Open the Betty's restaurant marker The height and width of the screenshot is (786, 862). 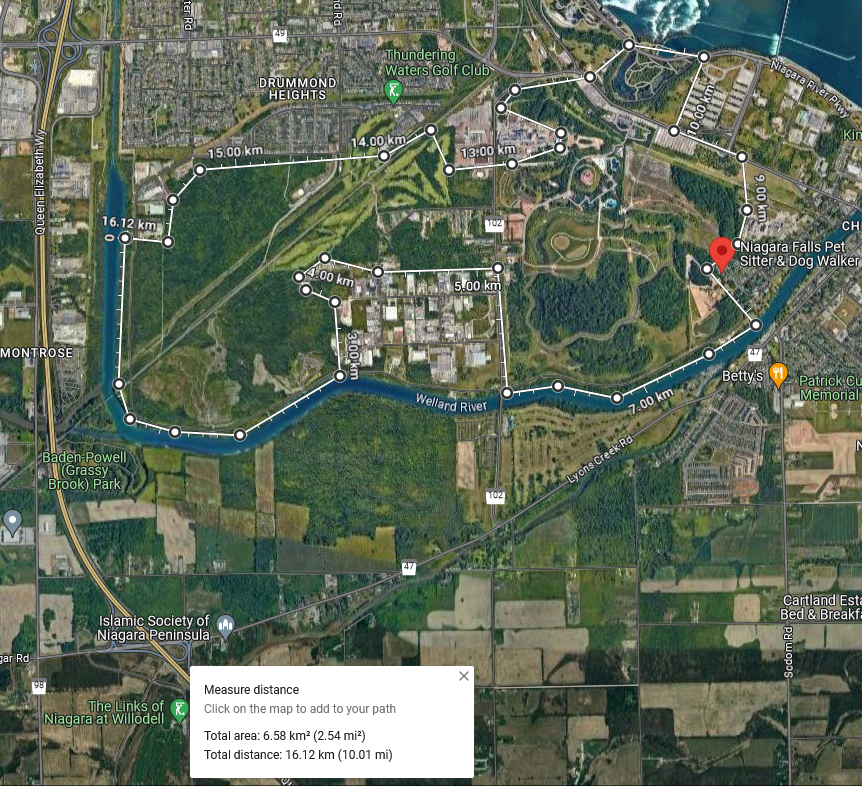(x=779, y=375)
